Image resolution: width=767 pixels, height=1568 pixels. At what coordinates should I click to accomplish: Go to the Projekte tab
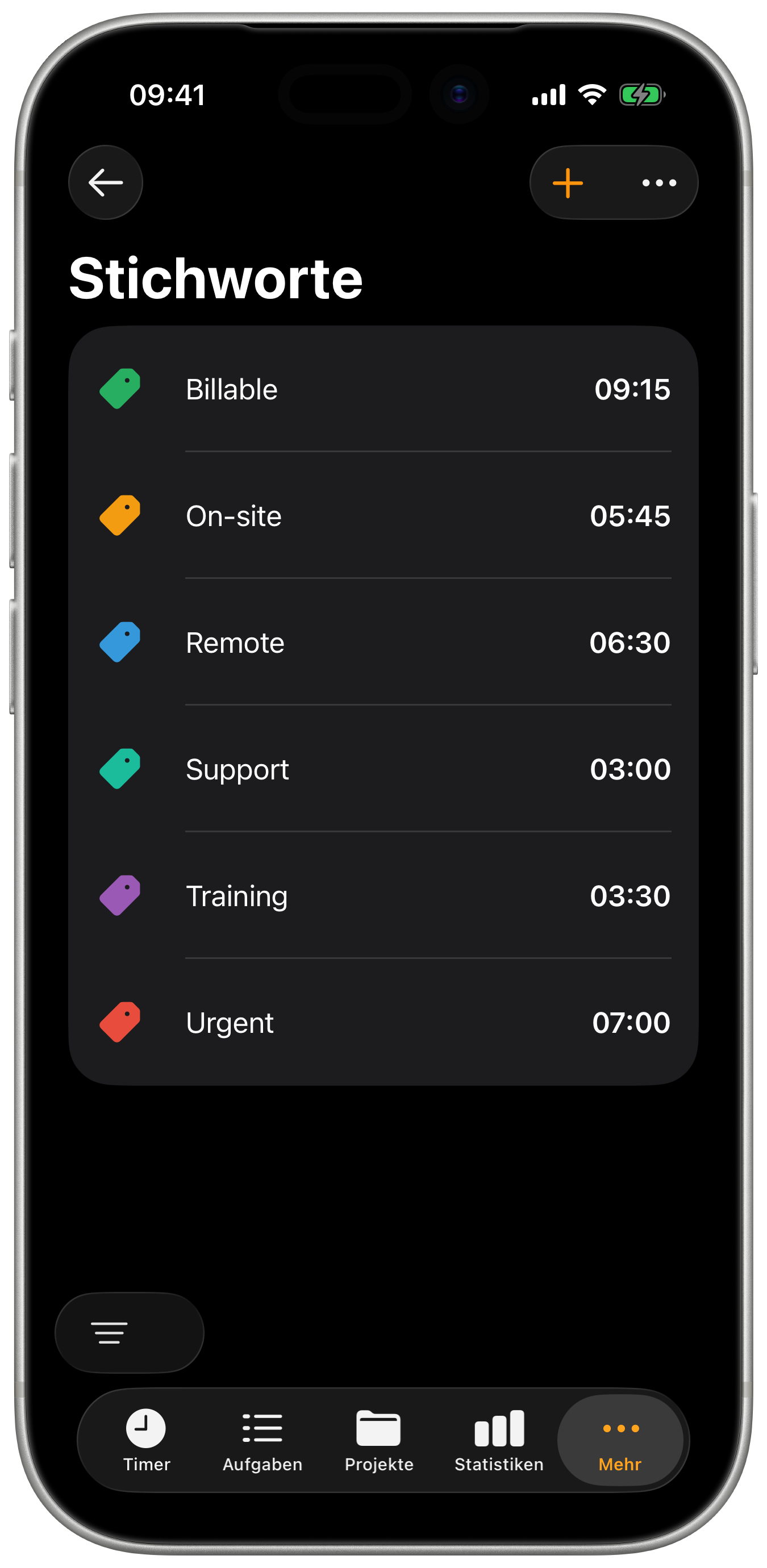[378, 1440]
